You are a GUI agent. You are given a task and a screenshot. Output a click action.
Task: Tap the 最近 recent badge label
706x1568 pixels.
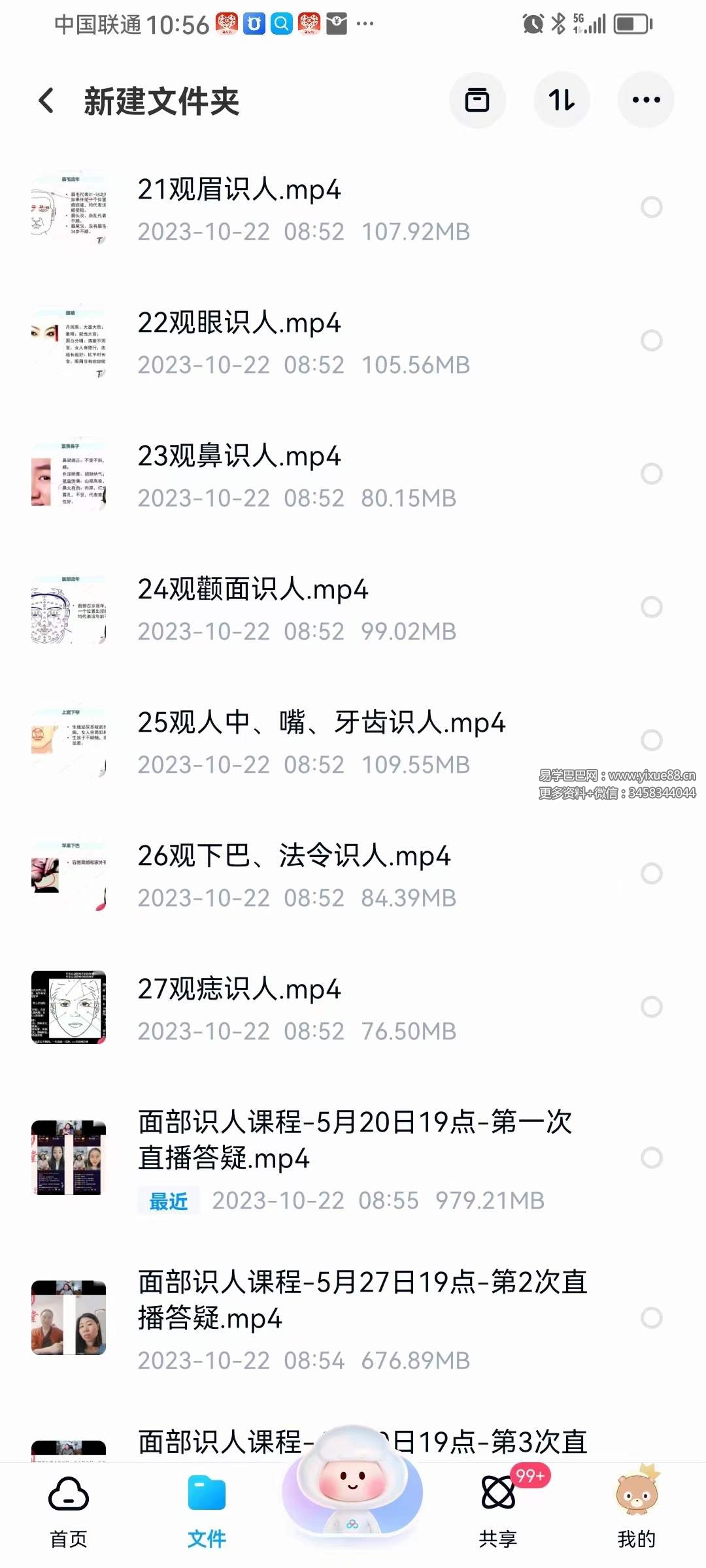(x=168, y=1201)
